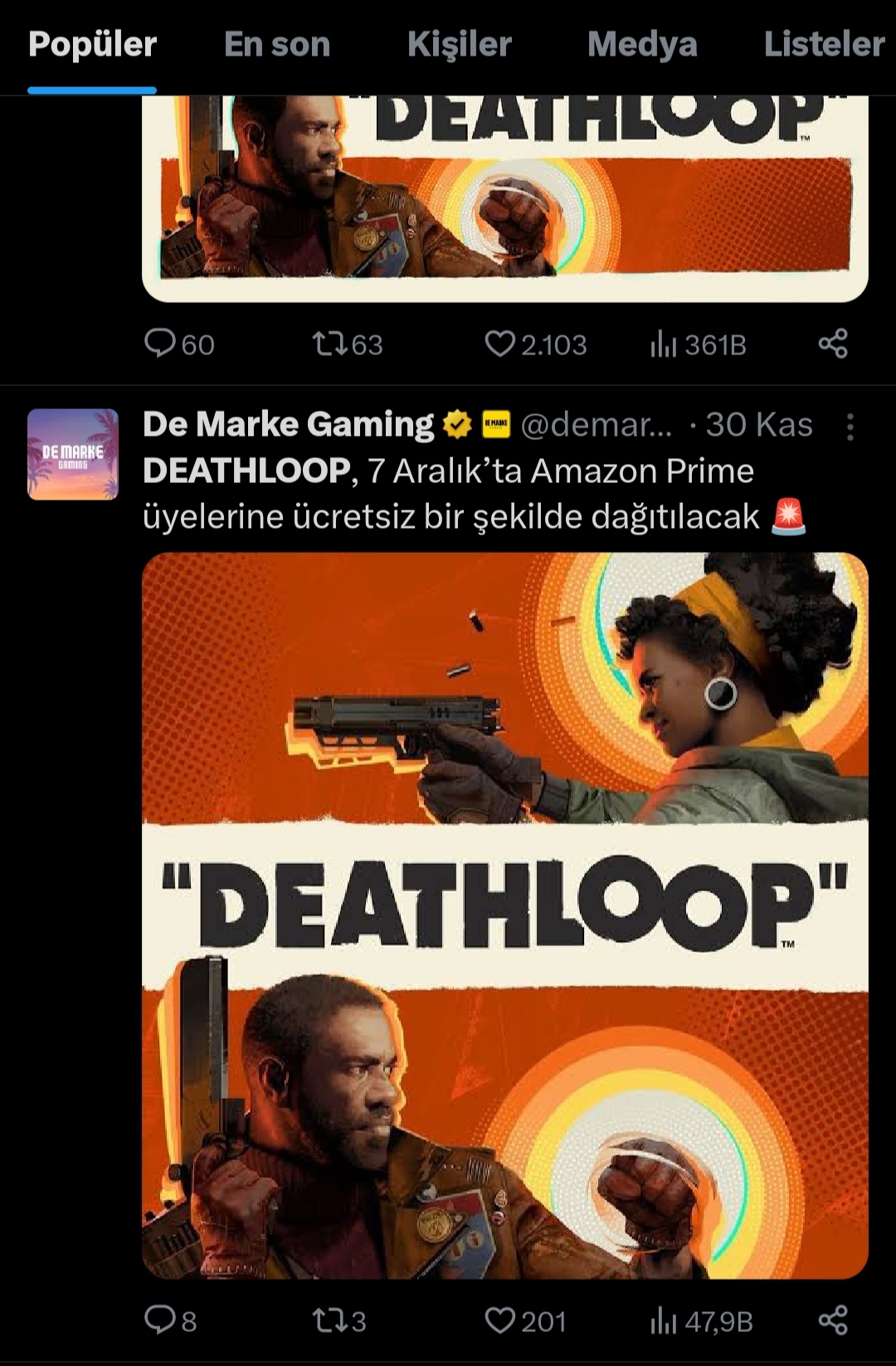Viewport: 896px width, 1366px height.
Task: View analytics of the 361B views post
Action: tap(664, 344)
